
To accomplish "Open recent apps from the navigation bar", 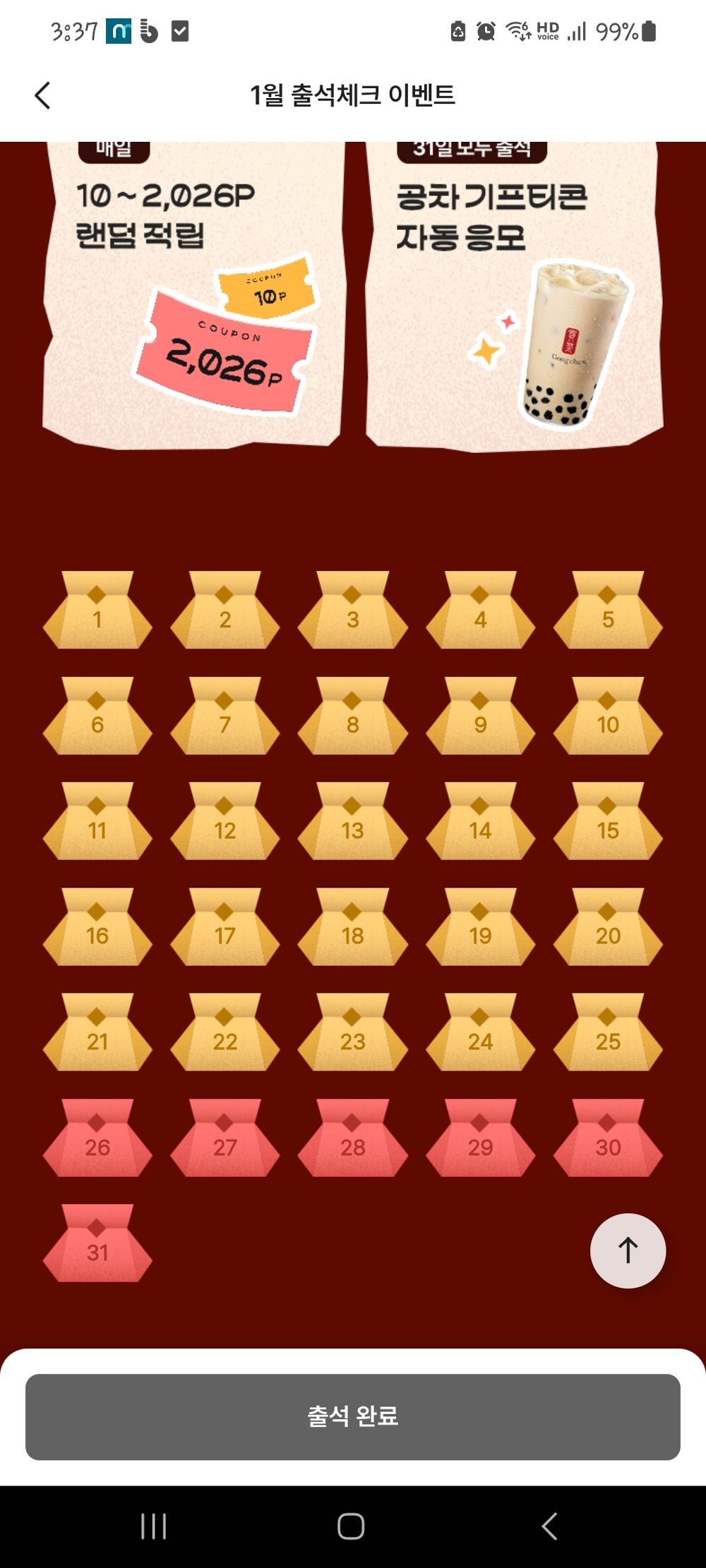I will click(153, 1526).
